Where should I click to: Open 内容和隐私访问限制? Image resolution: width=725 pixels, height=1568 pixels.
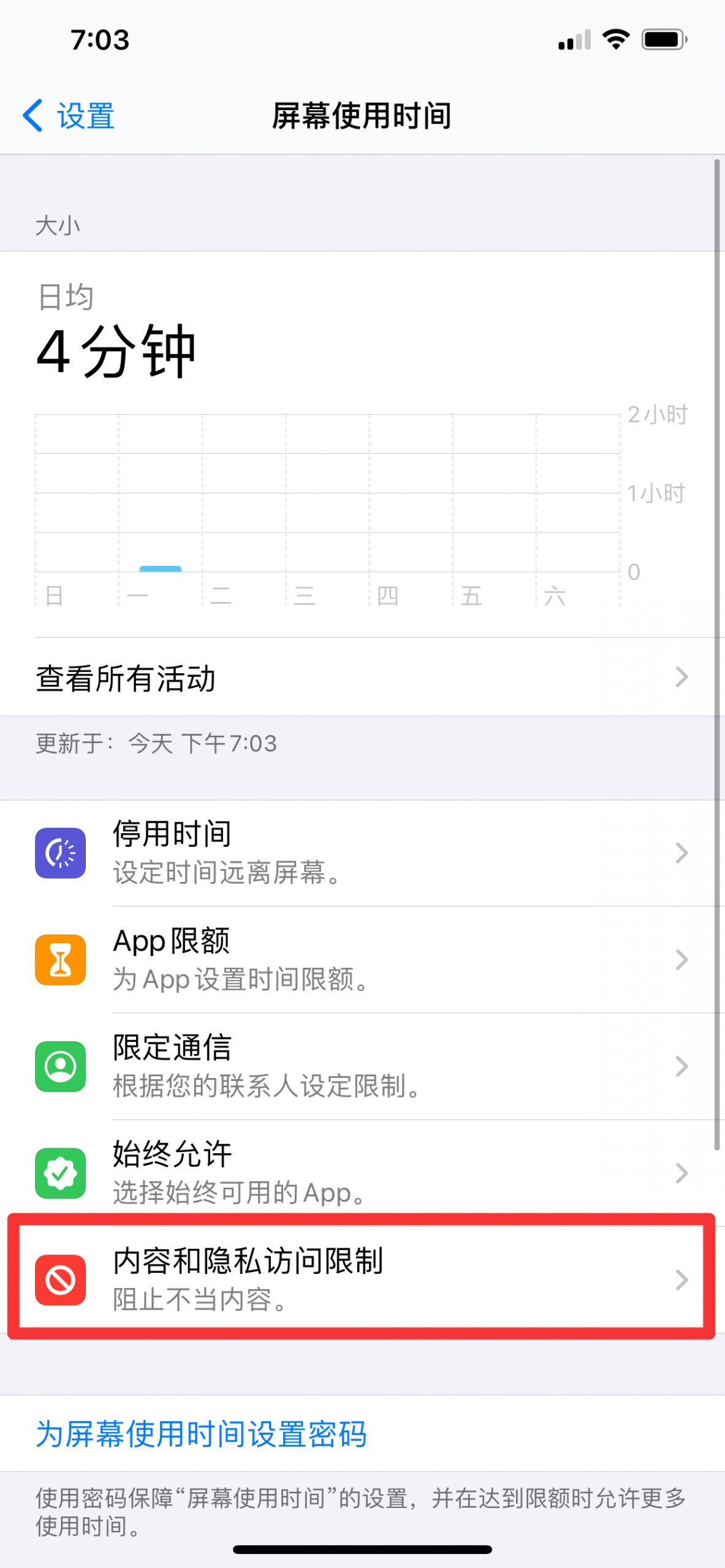coord(362,1279)
